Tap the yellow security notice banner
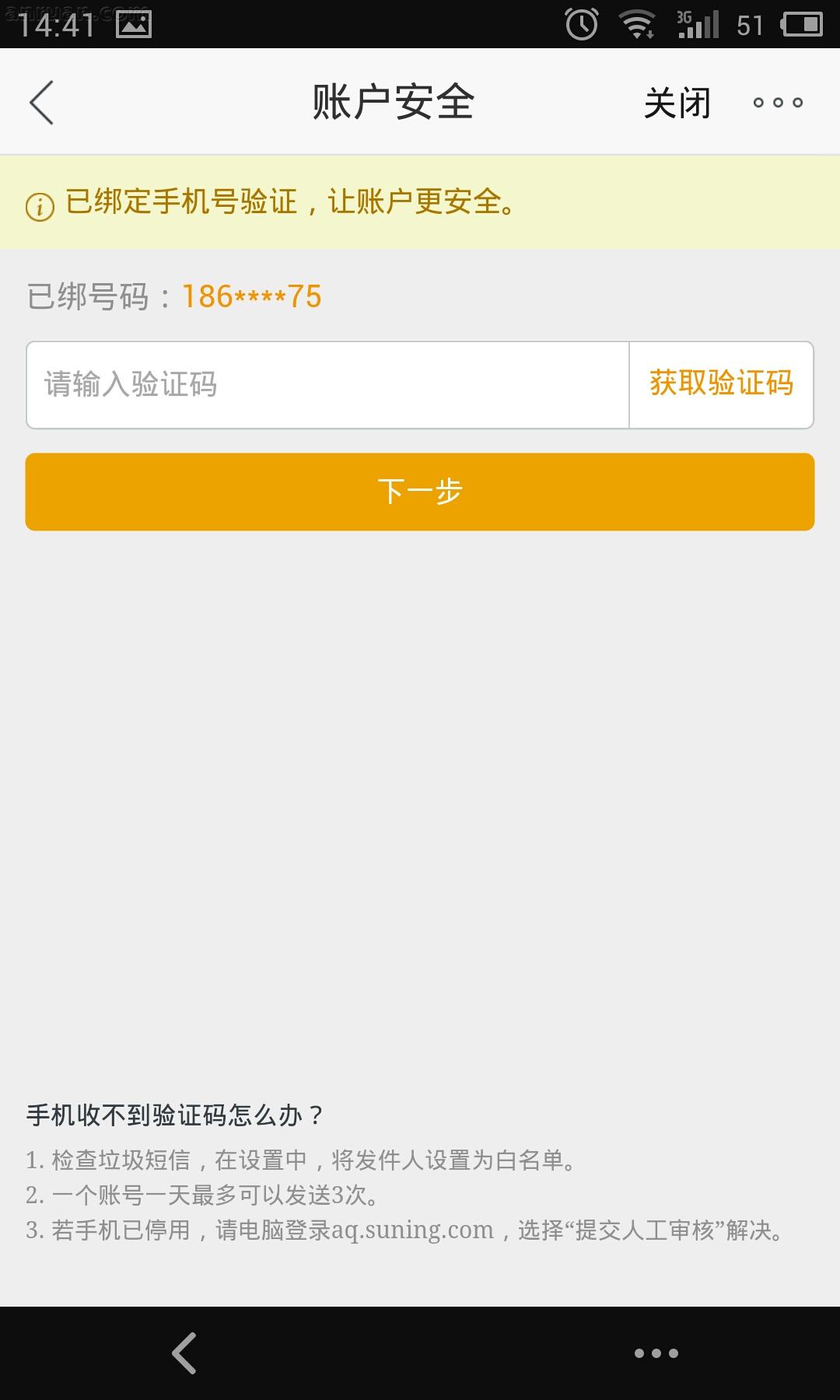The width and height of the screenshot is (840, 1400). click(x=420, y=204)
